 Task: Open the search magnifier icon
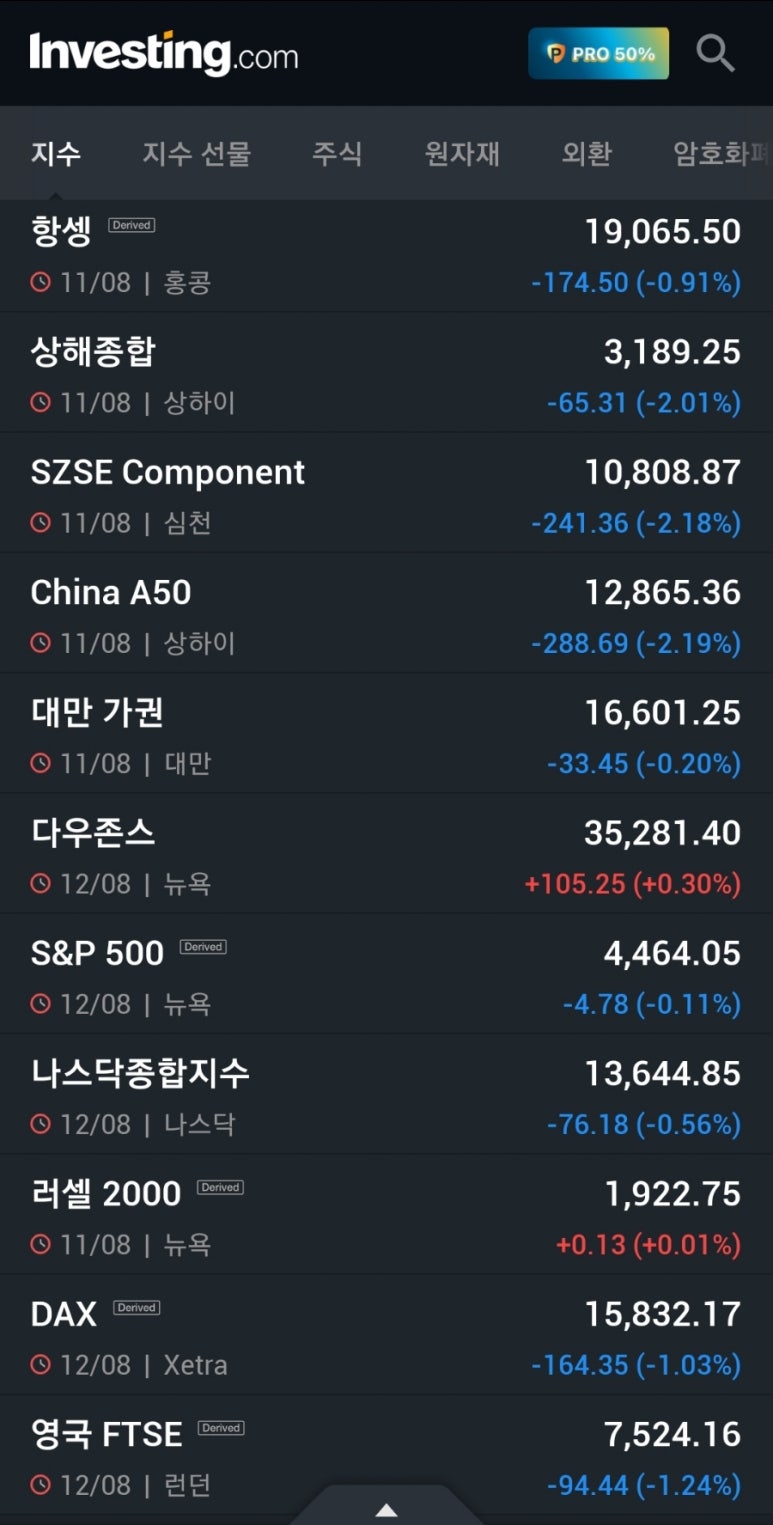click(x=715, y=54)
